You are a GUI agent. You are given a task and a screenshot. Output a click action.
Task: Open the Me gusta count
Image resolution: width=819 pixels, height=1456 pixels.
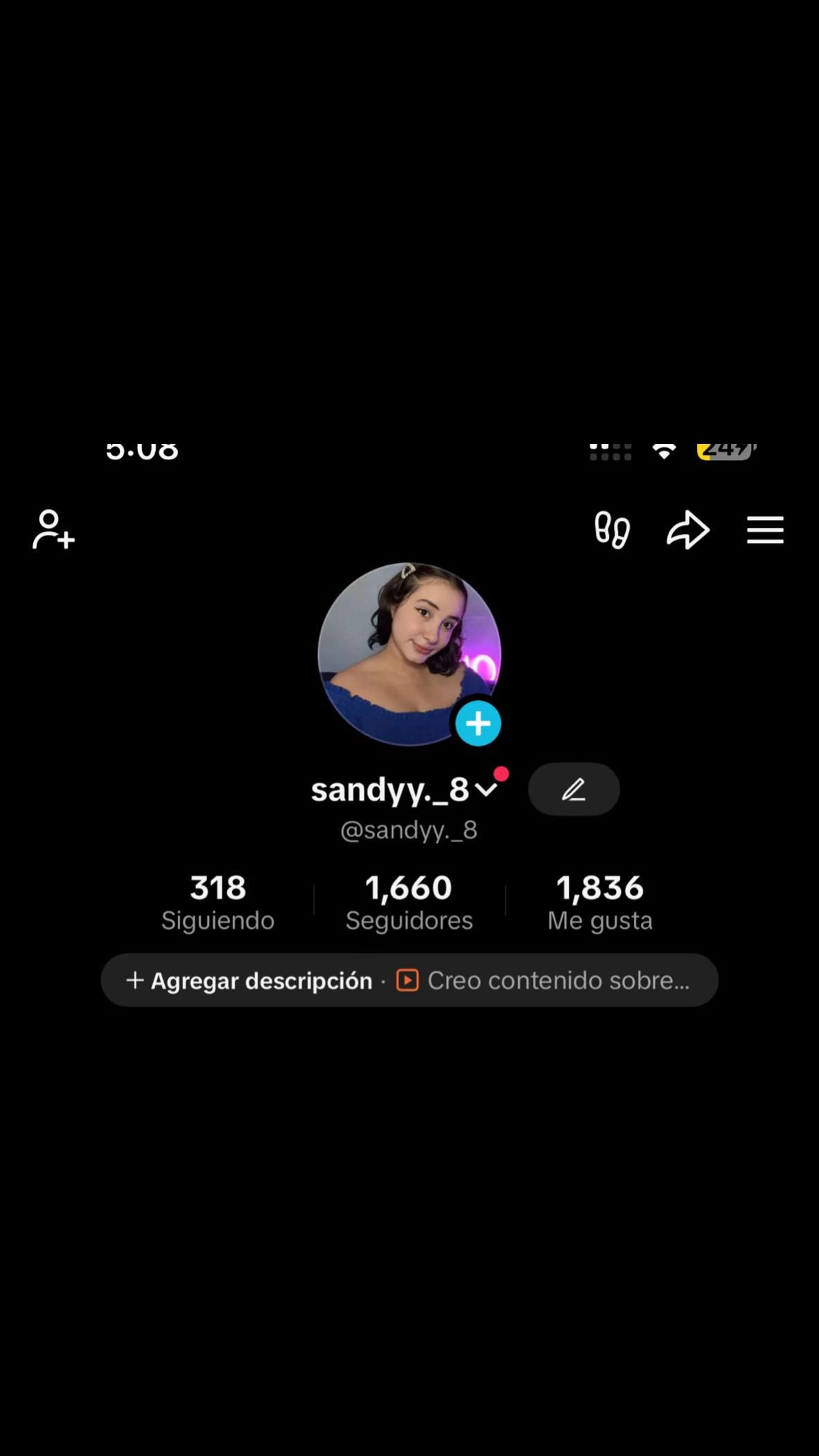600,902
